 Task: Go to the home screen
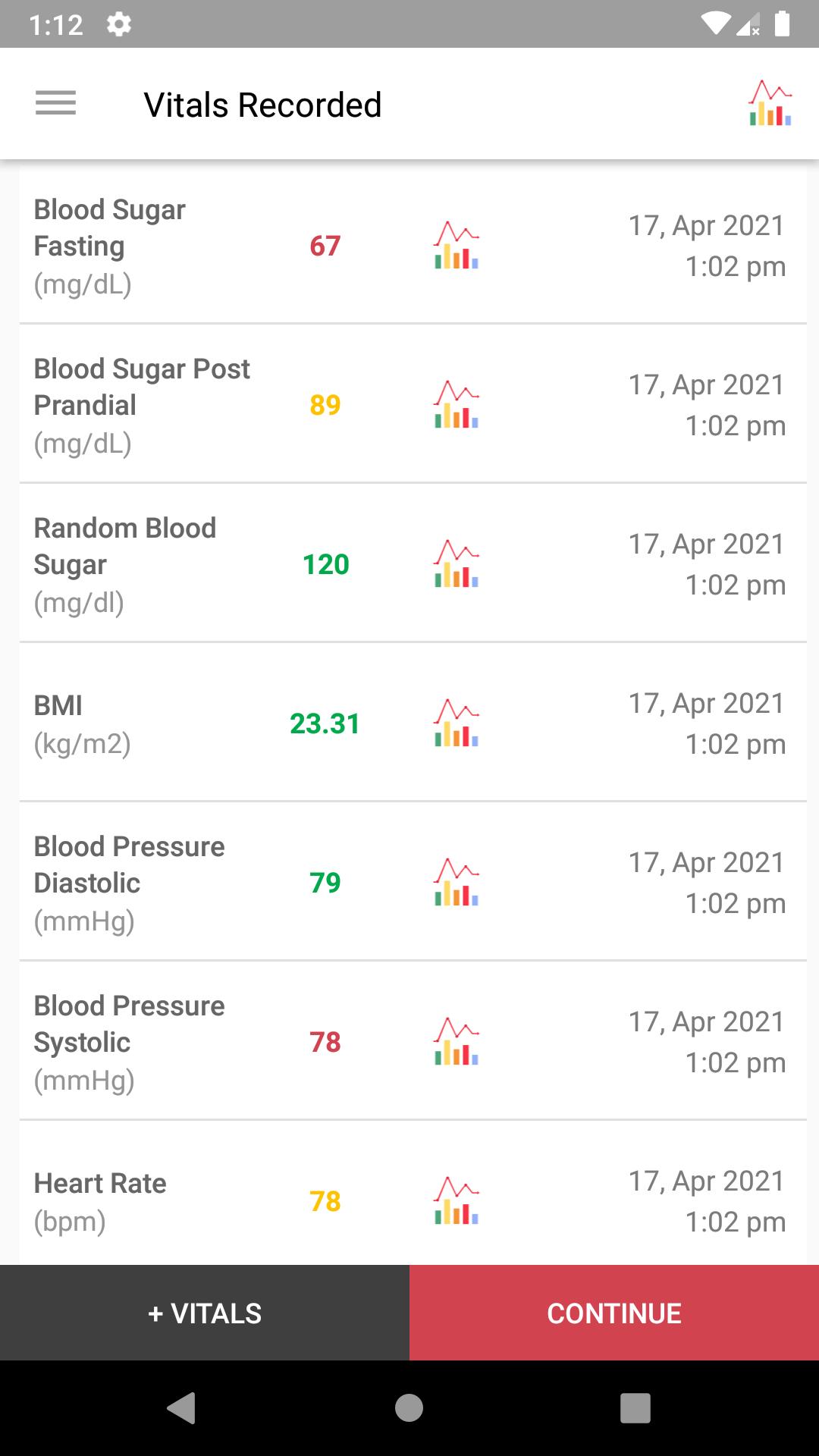coord(409,1408)
